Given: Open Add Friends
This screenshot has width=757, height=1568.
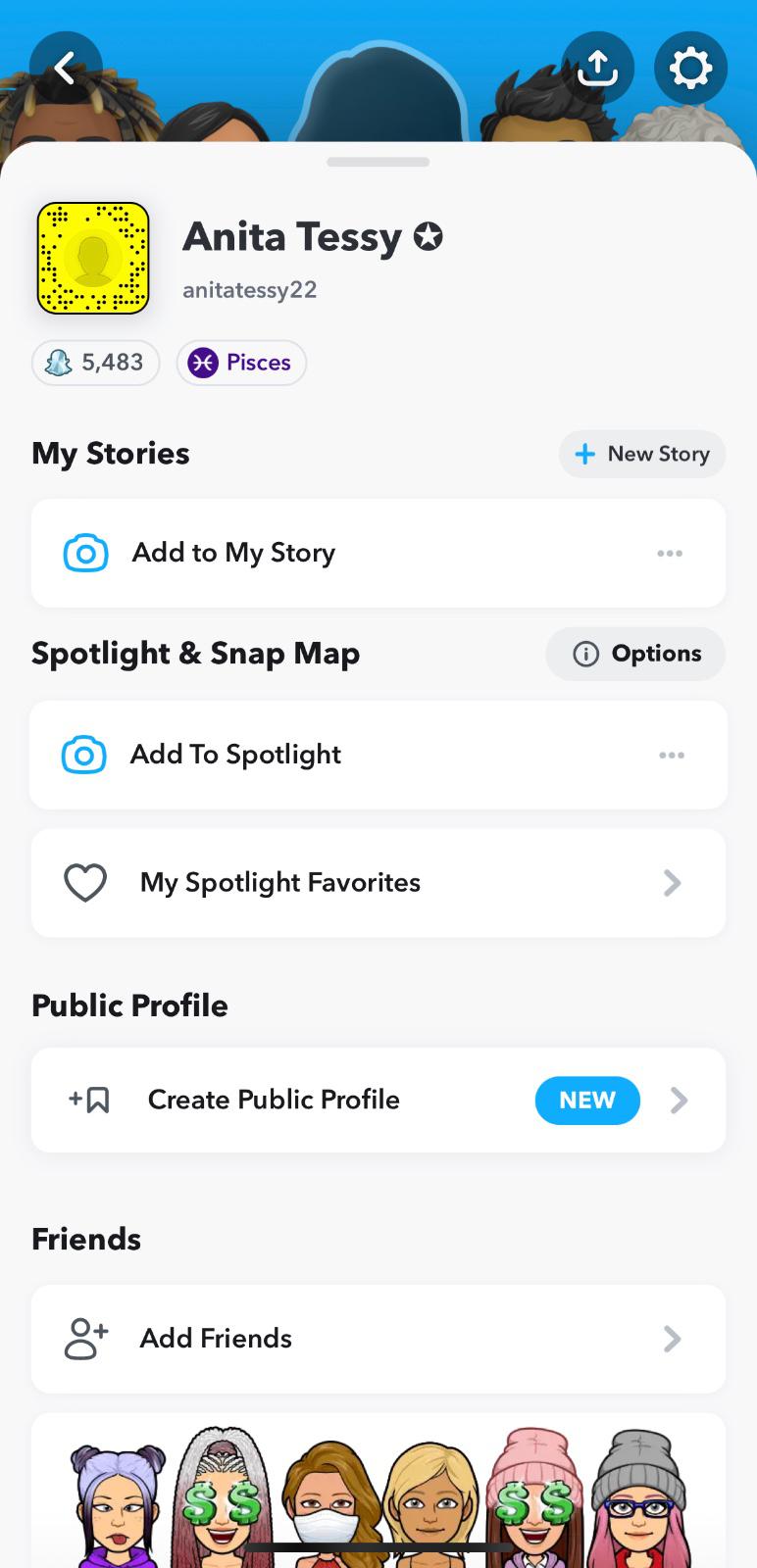Looking at the screenshot, I should (x=378, y=1339).
